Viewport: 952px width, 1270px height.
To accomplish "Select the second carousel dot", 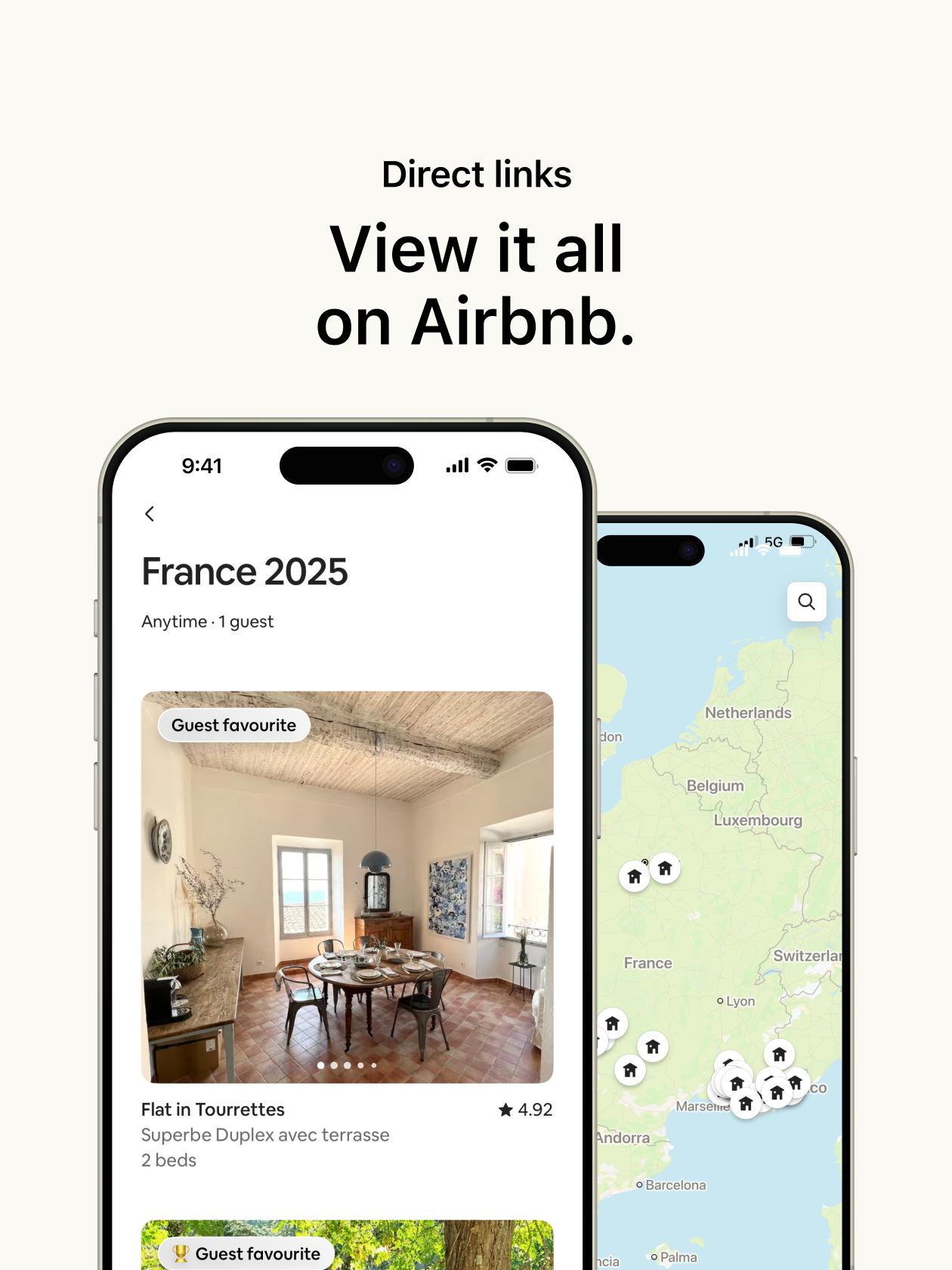I will tap(334, 1065).
